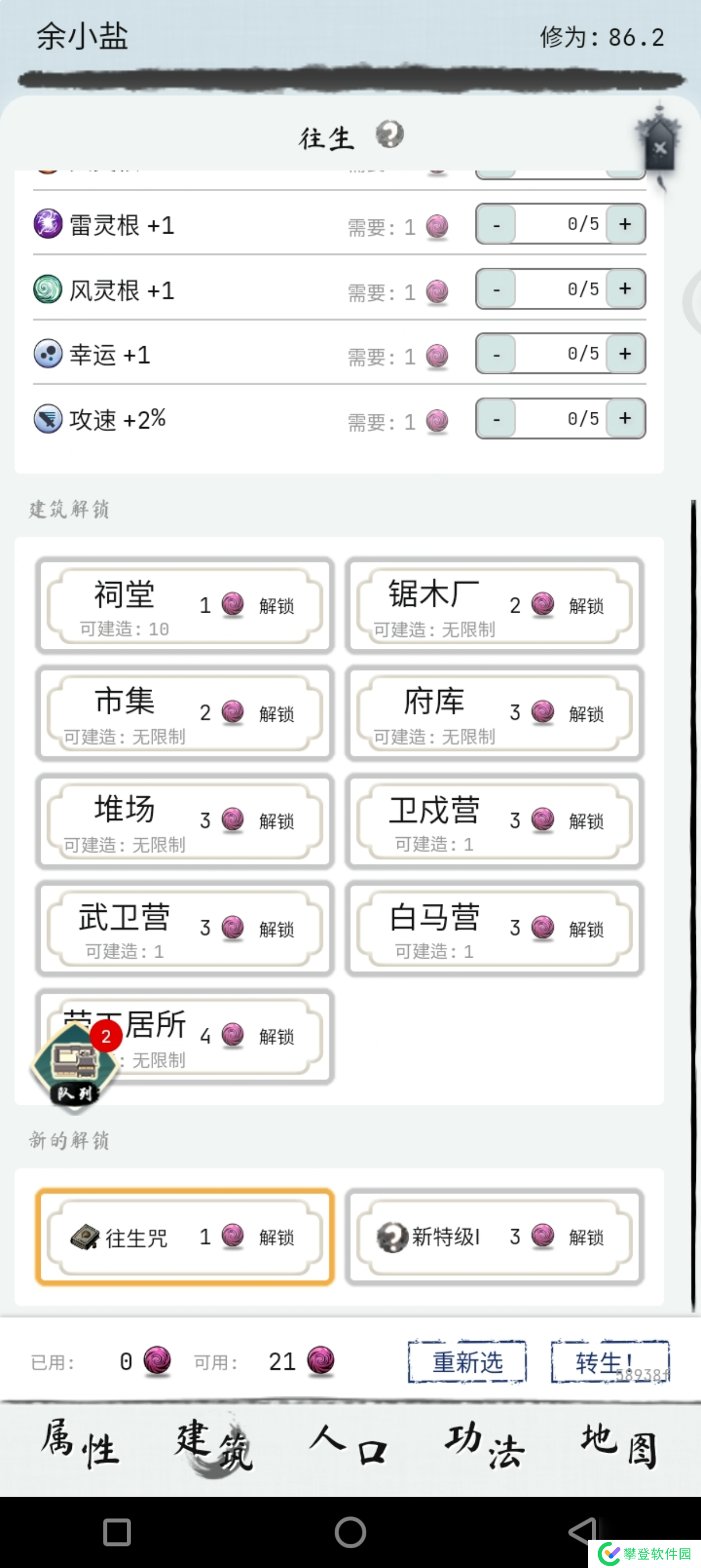
Task: Increase 雷灵根 count with plus button
Action: click(x=625, y=224)
